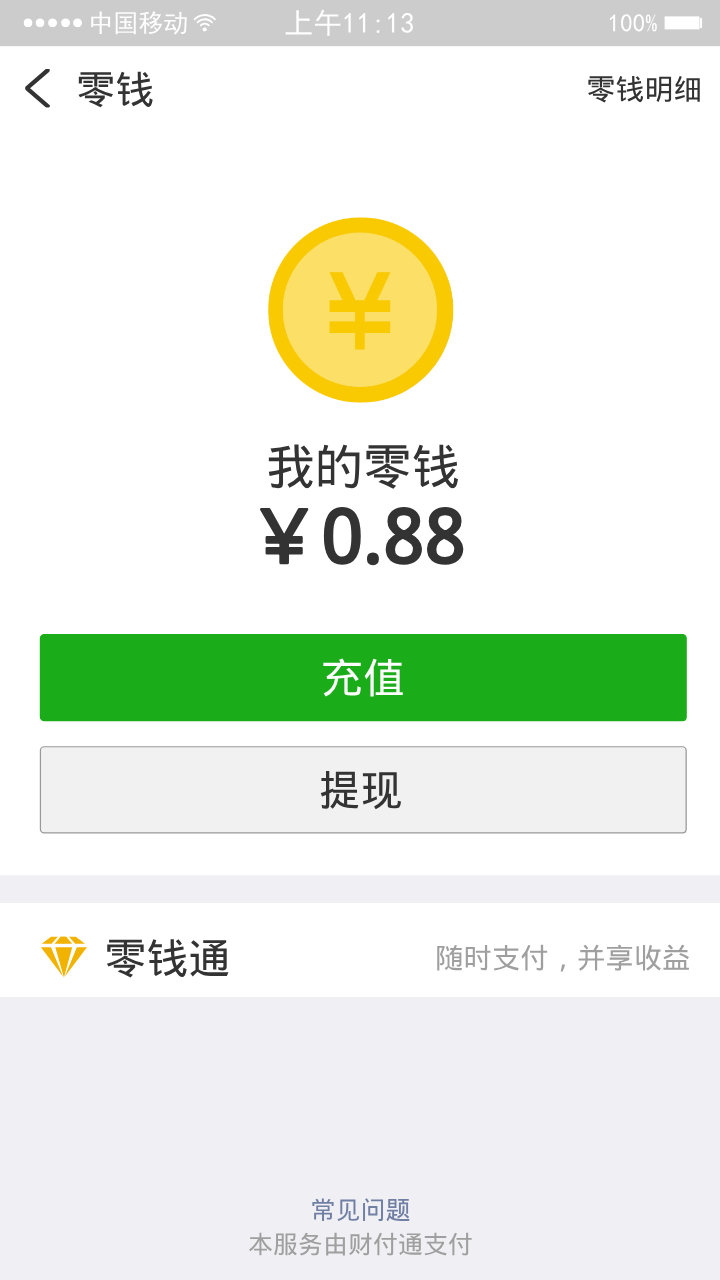Viewport: 720px width, 1280px height.
Task: Open 零钱明细 transaction details
Action: click(644, 89)
